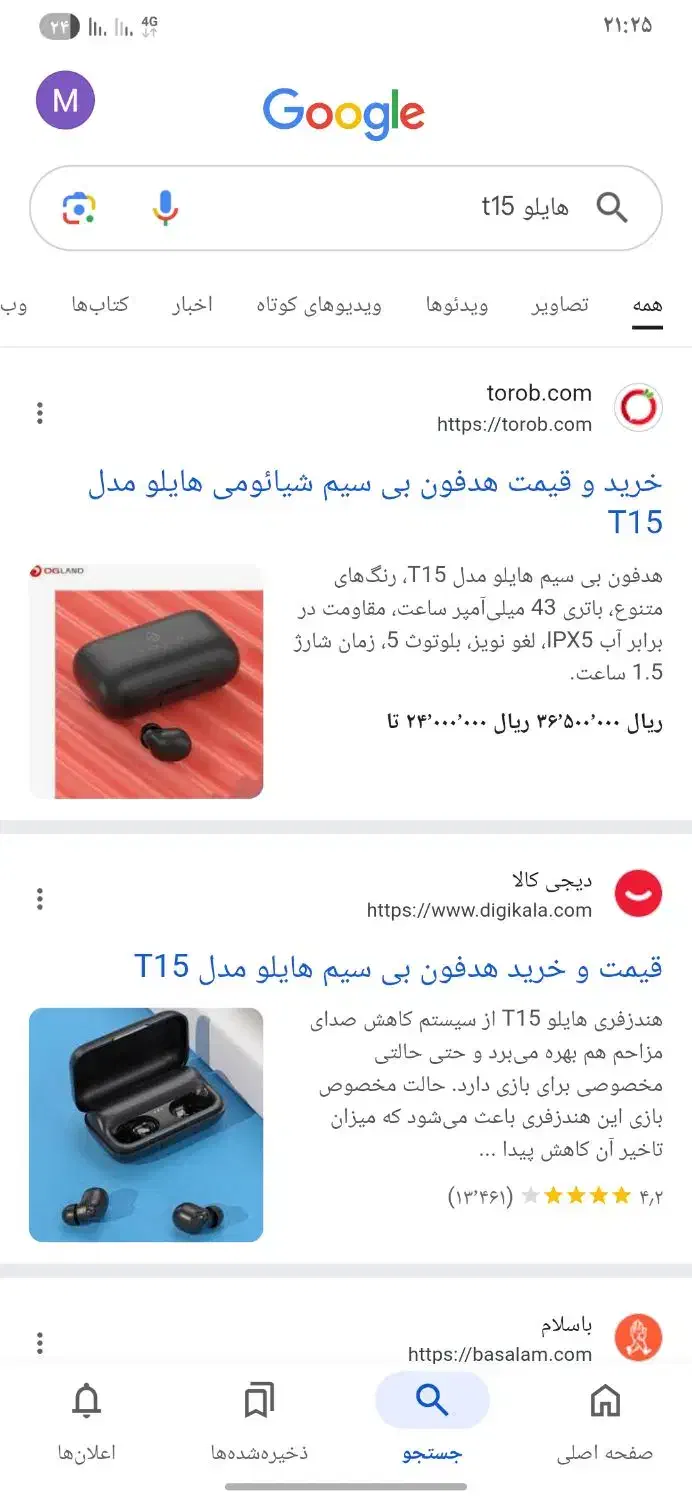Show اخبار results
The image size is (692, 1500).
tap(192, 305)
